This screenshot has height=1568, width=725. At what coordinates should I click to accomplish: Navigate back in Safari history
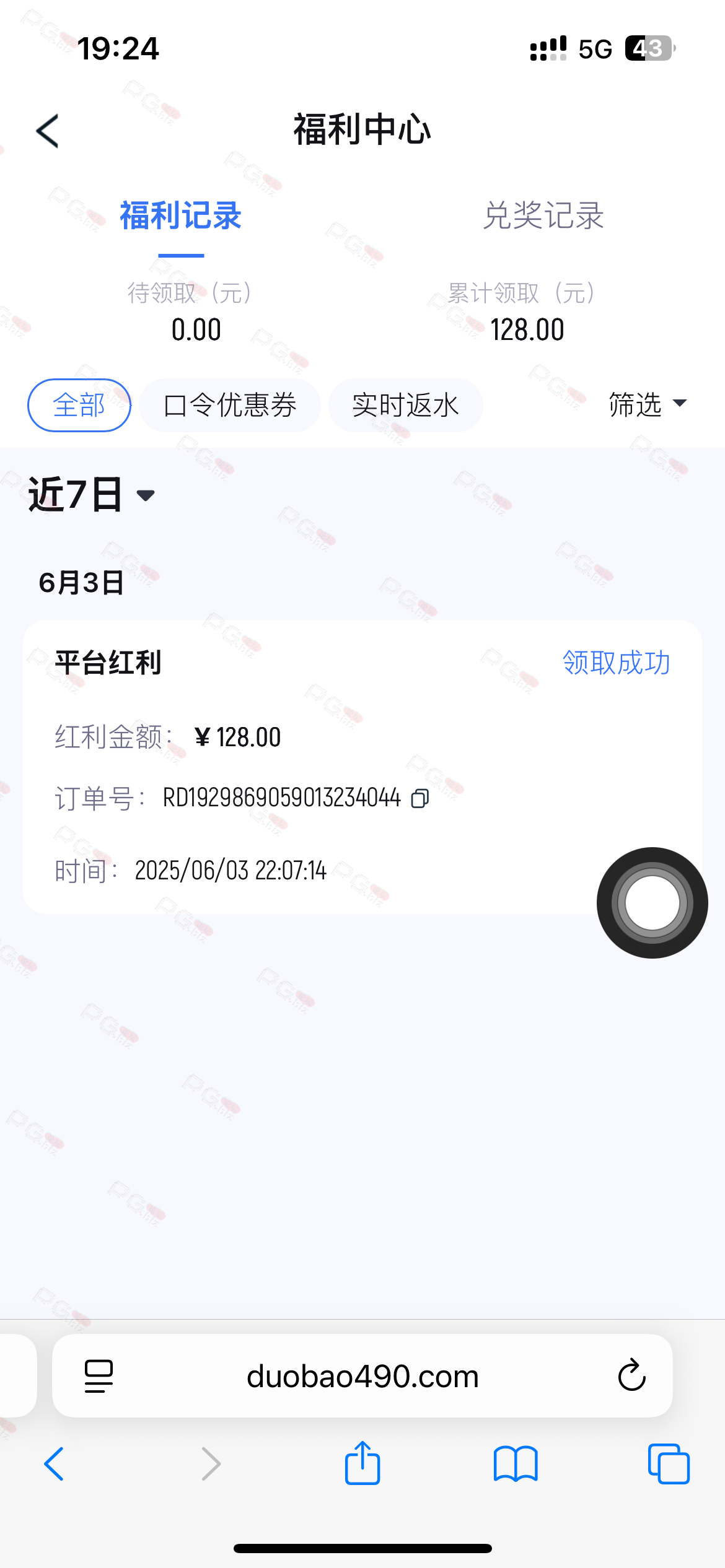(54, 1464)
